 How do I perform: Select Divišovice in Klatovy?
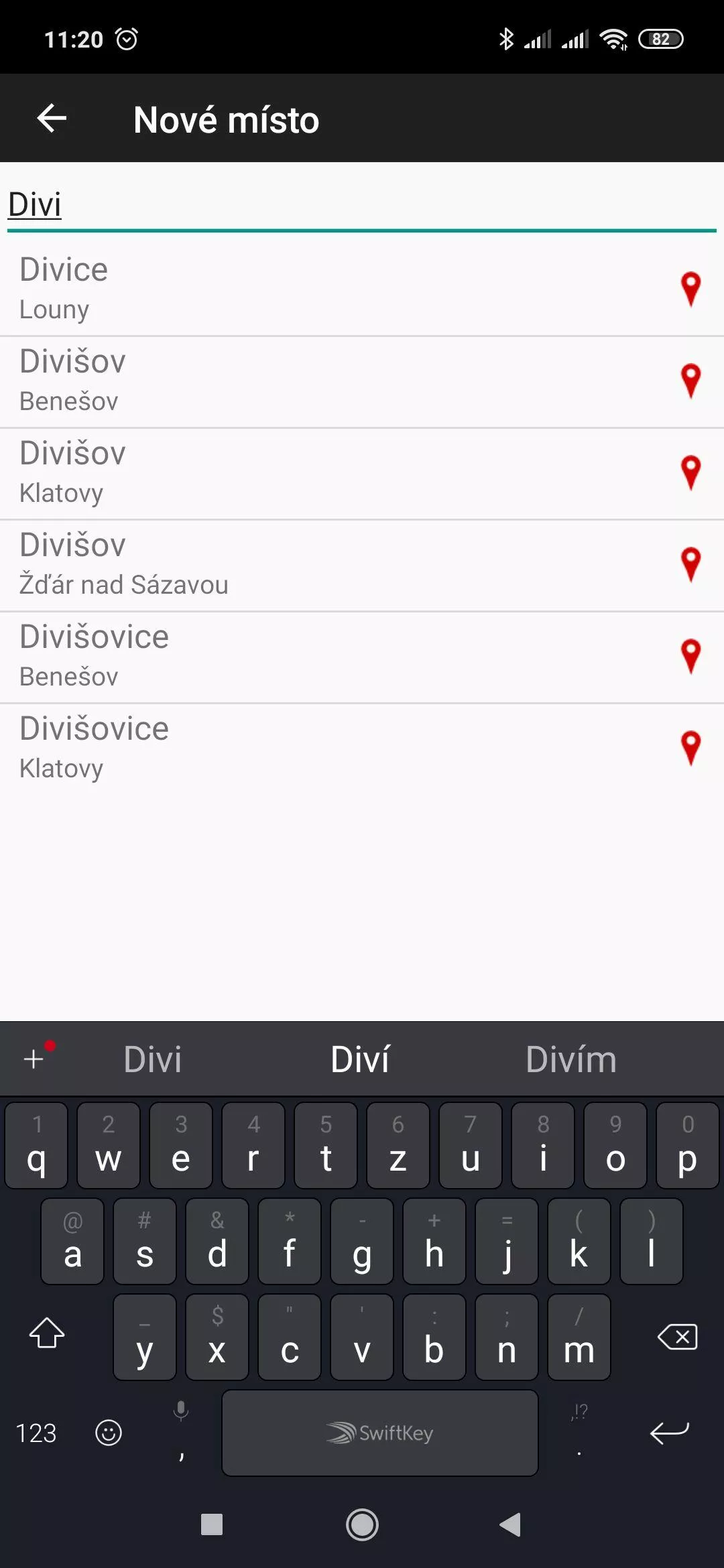(362, 748)
